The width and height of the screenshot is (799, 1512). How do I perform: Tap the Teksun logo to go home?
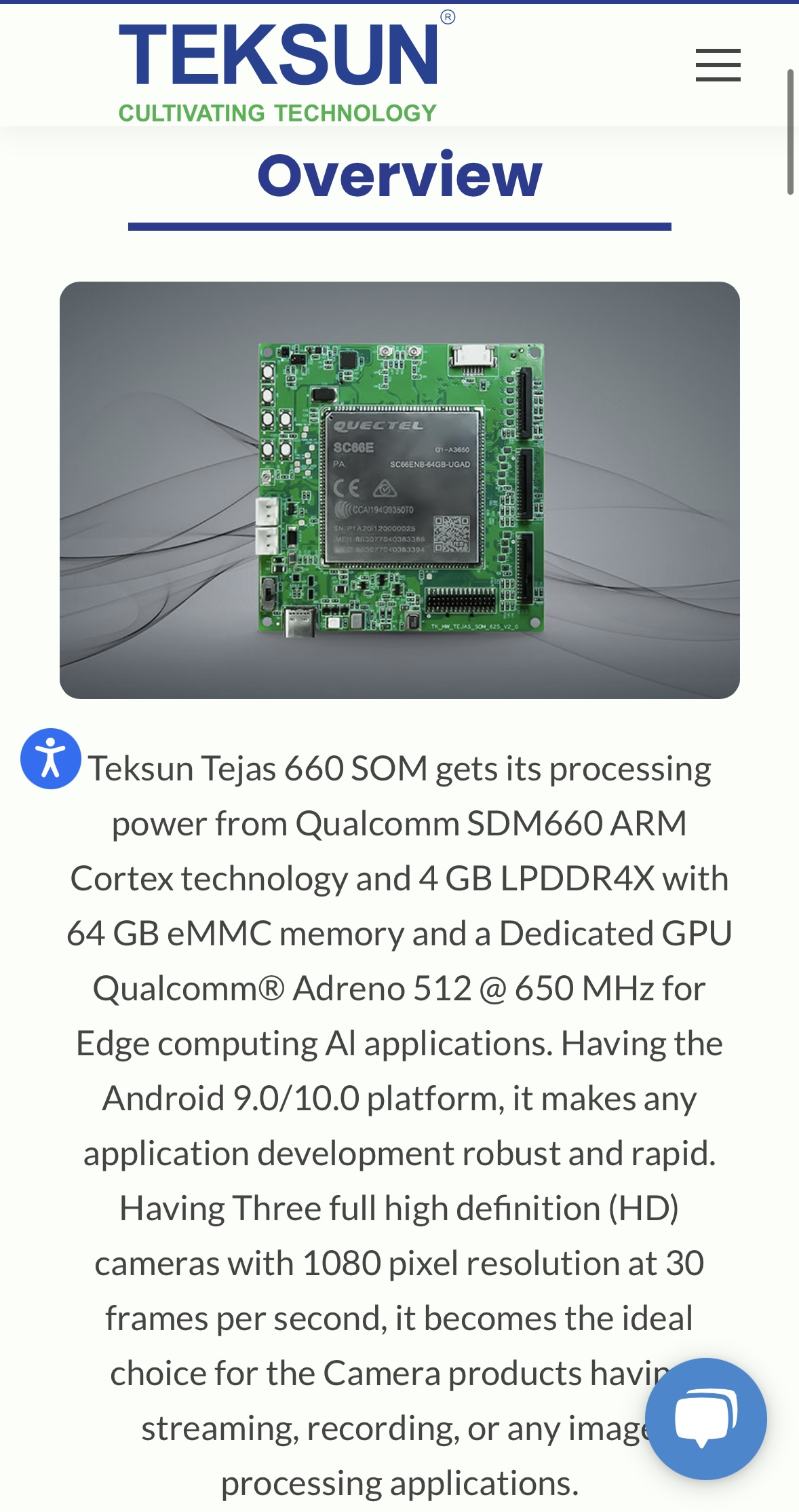(x=278, y=68)
